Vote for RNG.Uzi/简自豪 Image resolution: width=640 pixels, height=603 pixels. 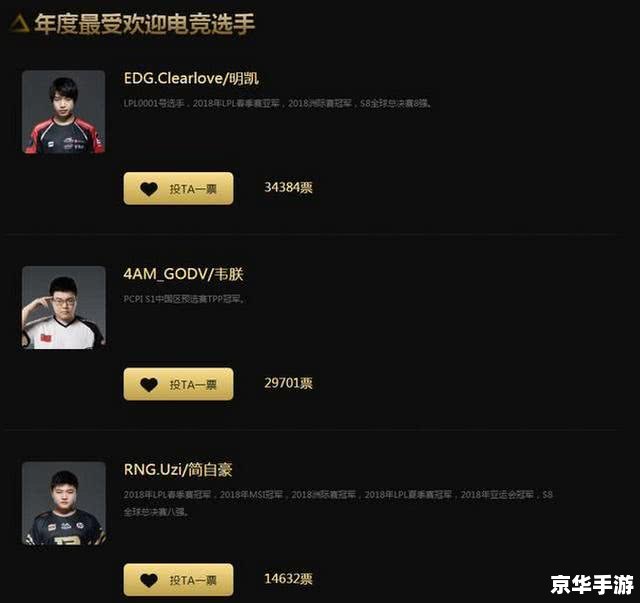click(178, 579)
